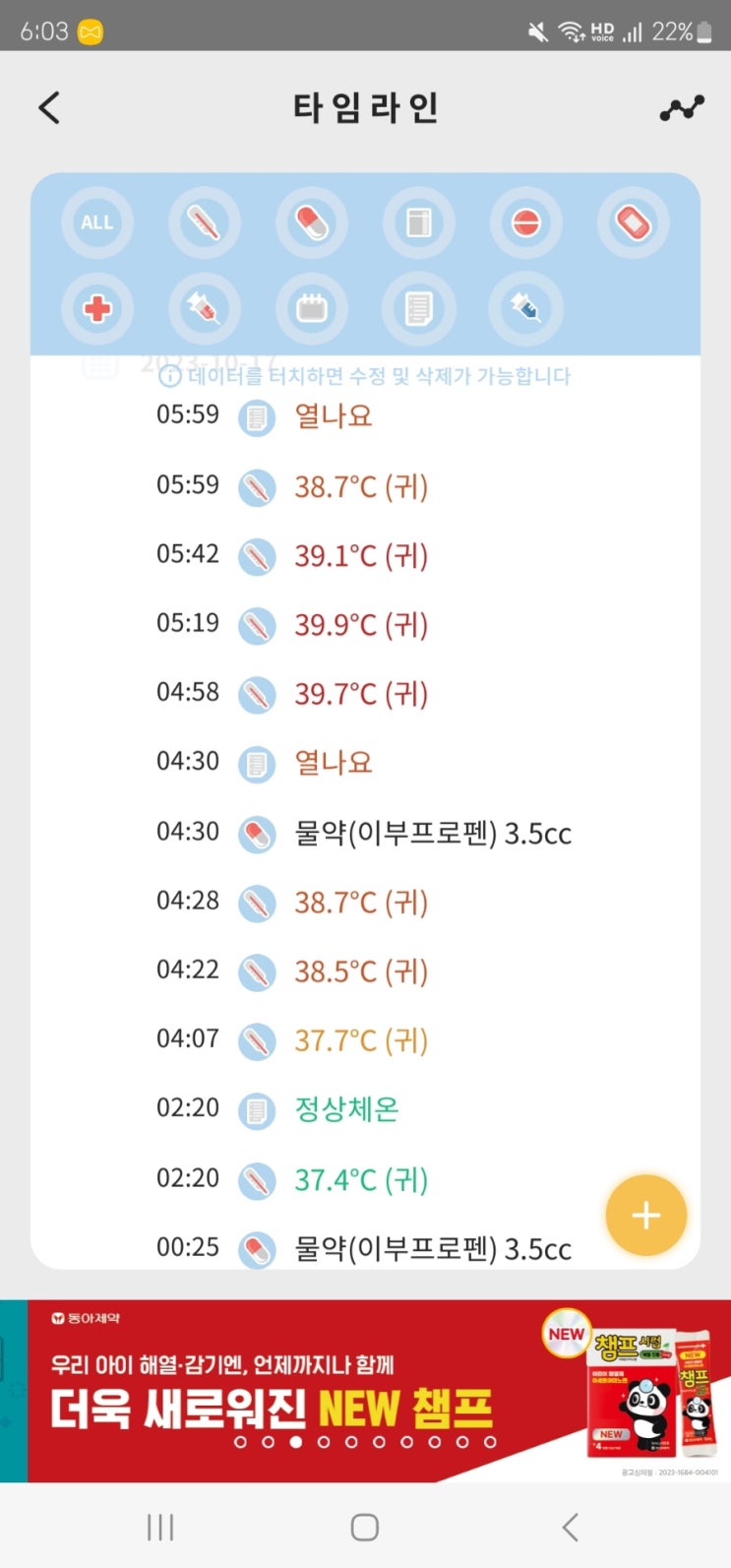Screen dimensions: 731x1568
Task: Filter timeline by medicine pill icon
Action: 312,223
